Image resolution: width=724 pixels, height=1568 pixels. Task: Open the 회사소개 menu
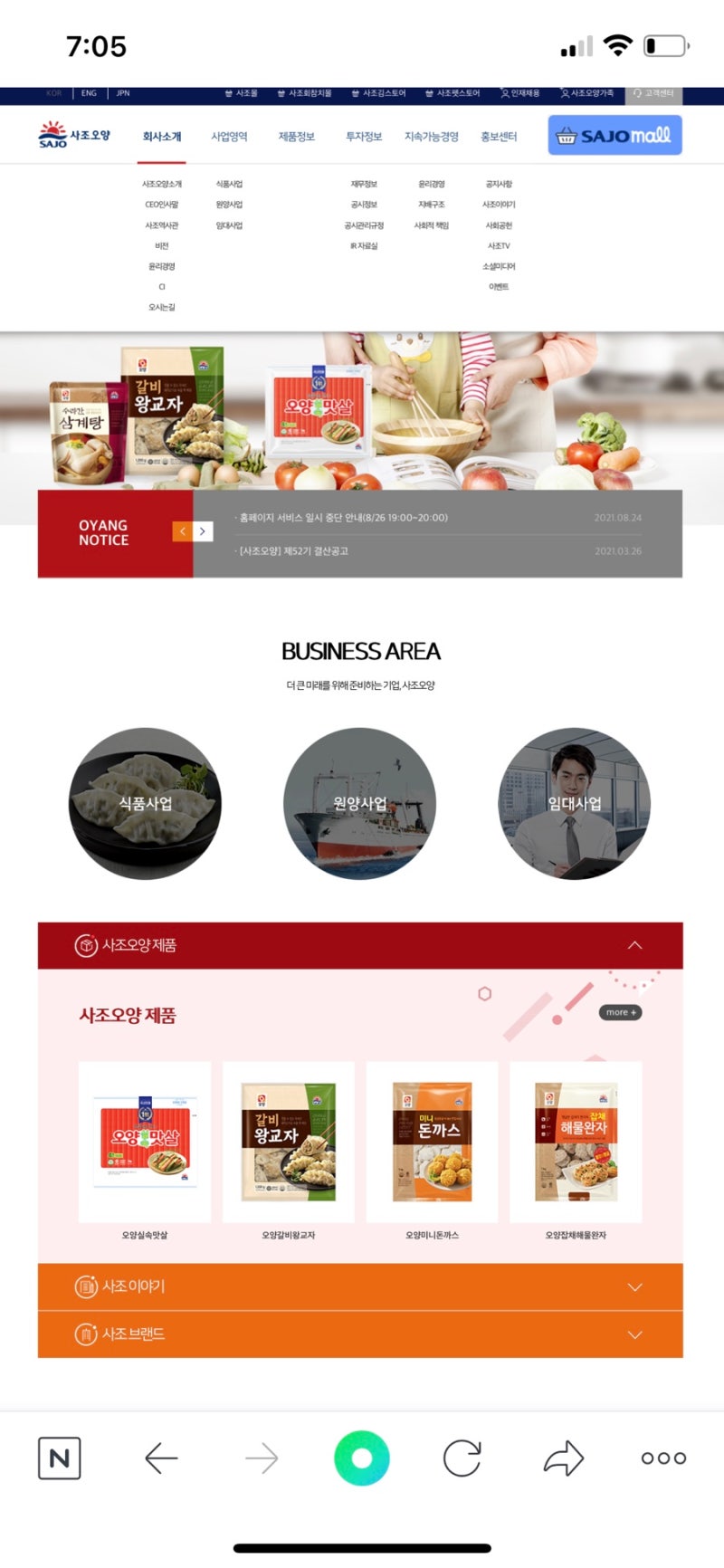click(x=162, y=137)
